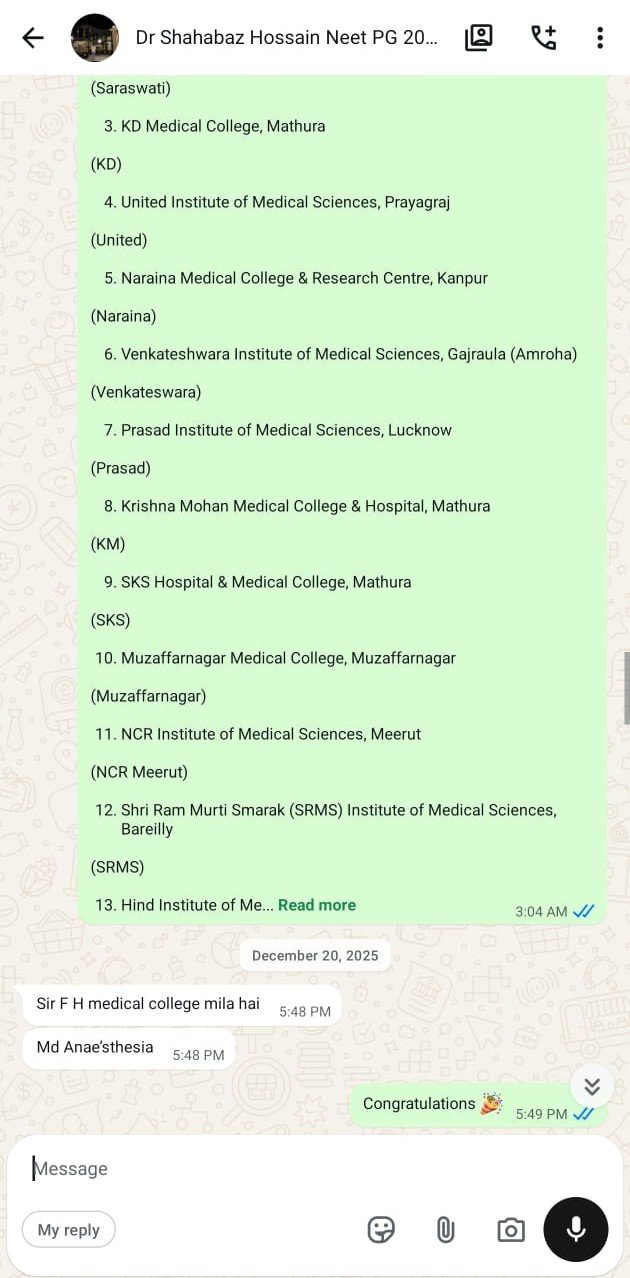Image resolution: width=630 pixels, height=1278 pixels.
Task: Attach a file with the paperclip
Action: 446,1230
